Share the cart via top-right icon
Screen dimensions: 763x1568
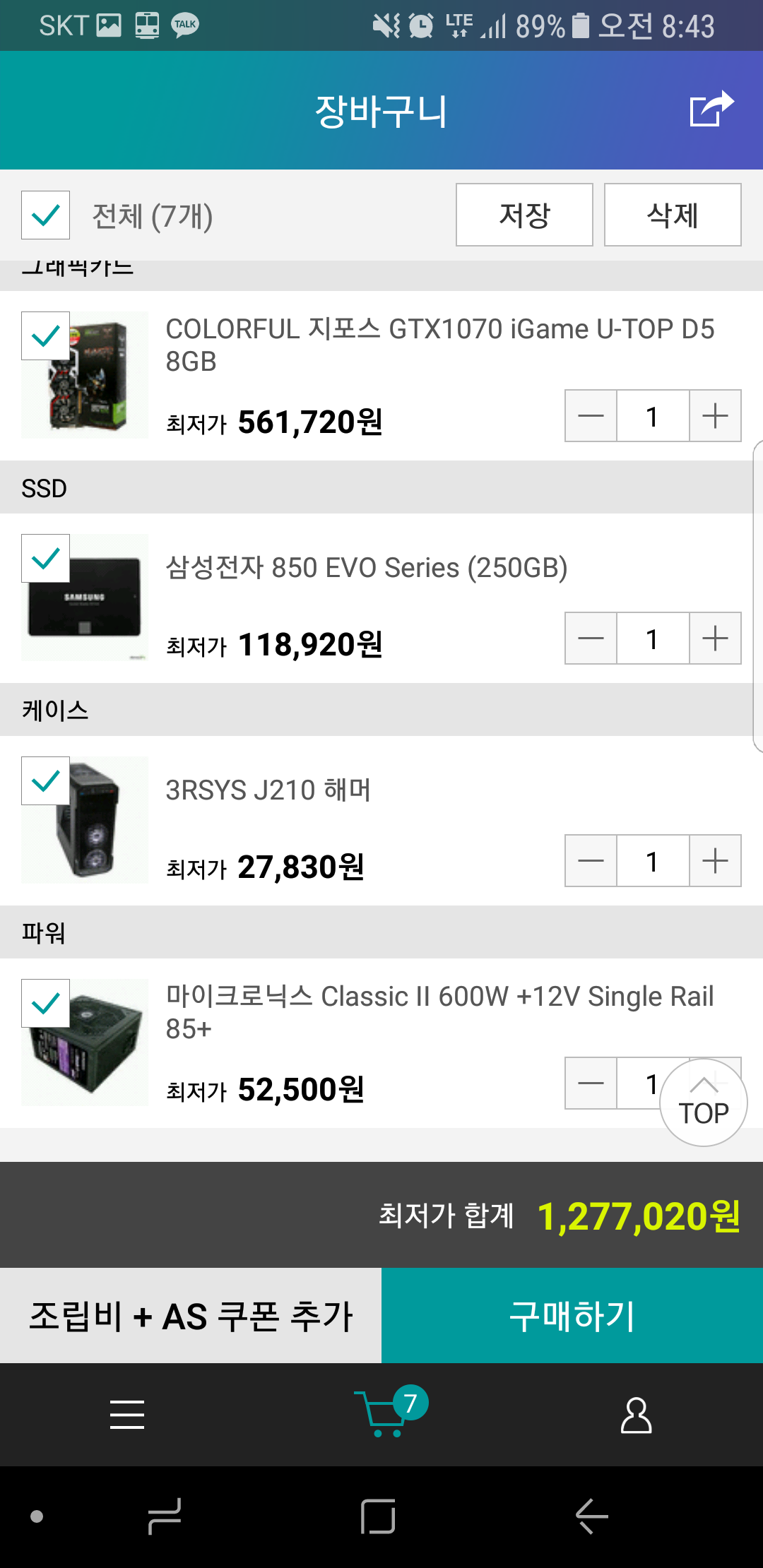[711, 109]
